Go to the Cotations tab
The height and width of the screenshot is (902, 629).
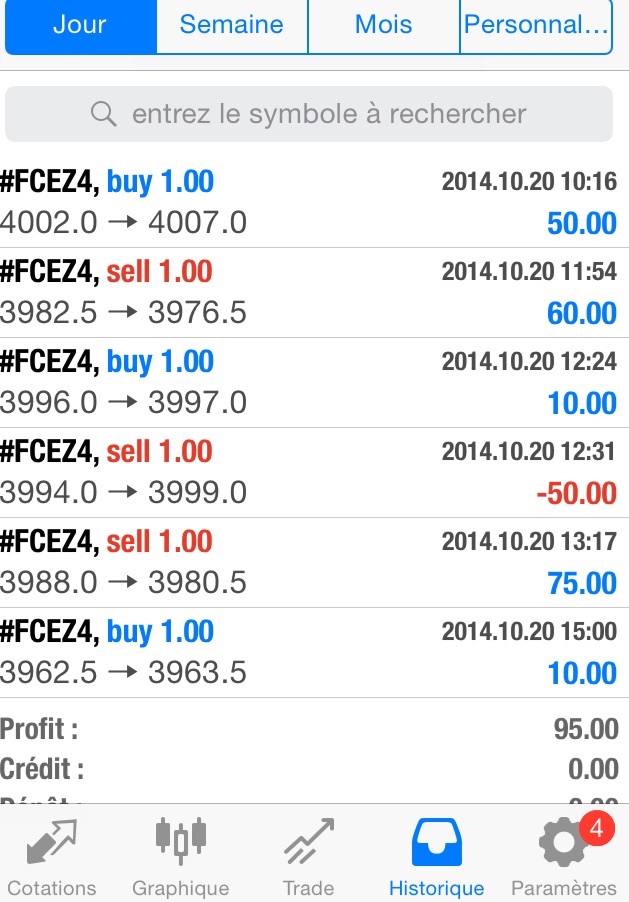pos(52,855)
